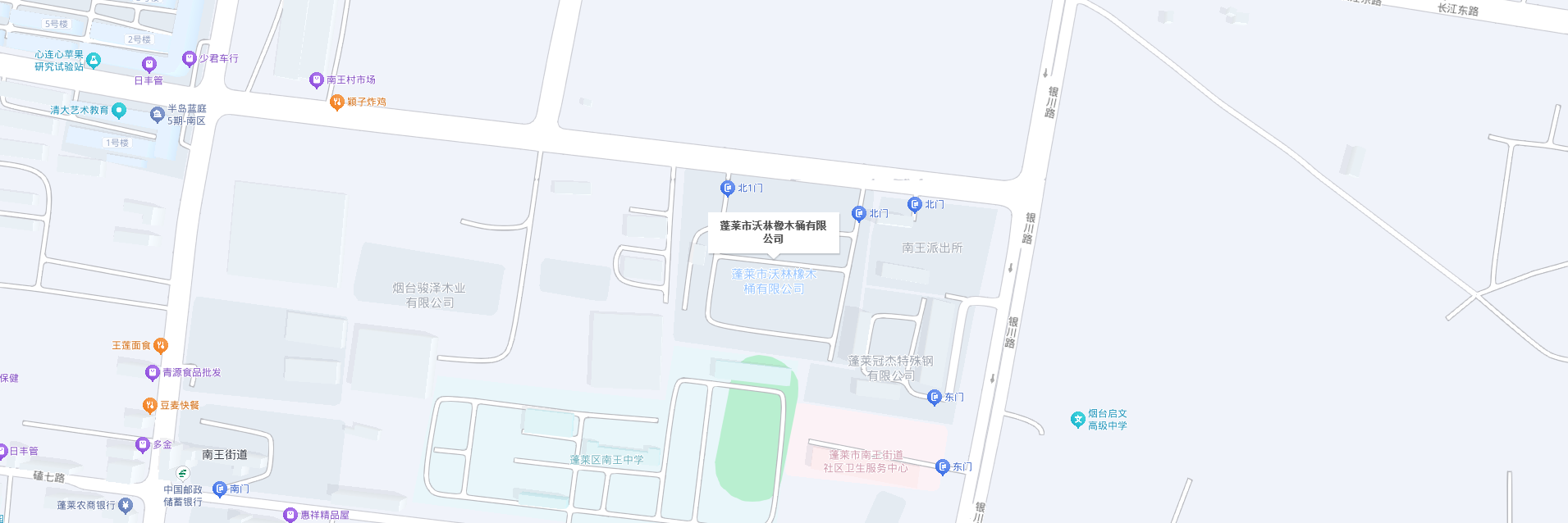Tap the 心连心苹果研究试验站 marker

coord(94,60)
